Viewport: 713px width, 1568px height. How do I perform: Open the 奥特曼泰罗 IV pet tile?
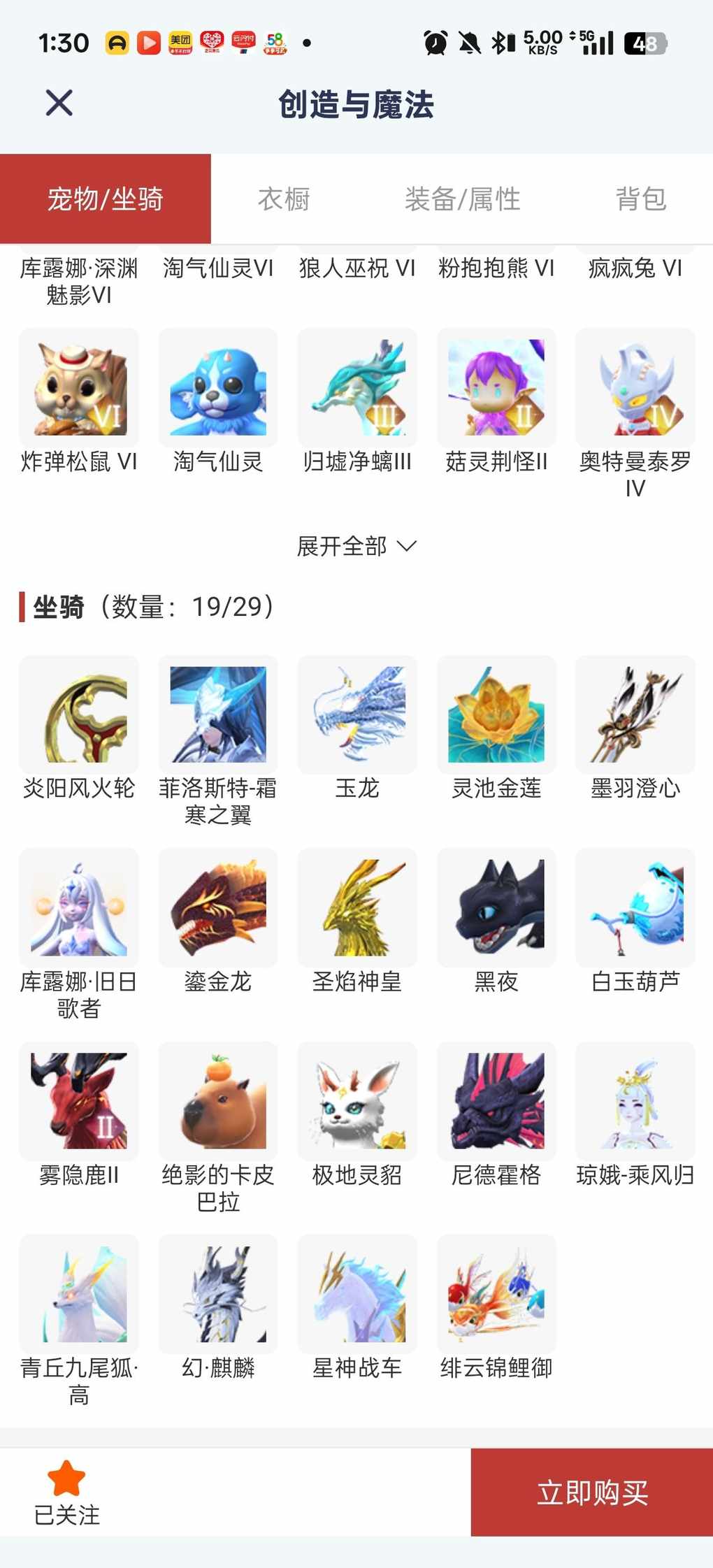pos(635,388)
